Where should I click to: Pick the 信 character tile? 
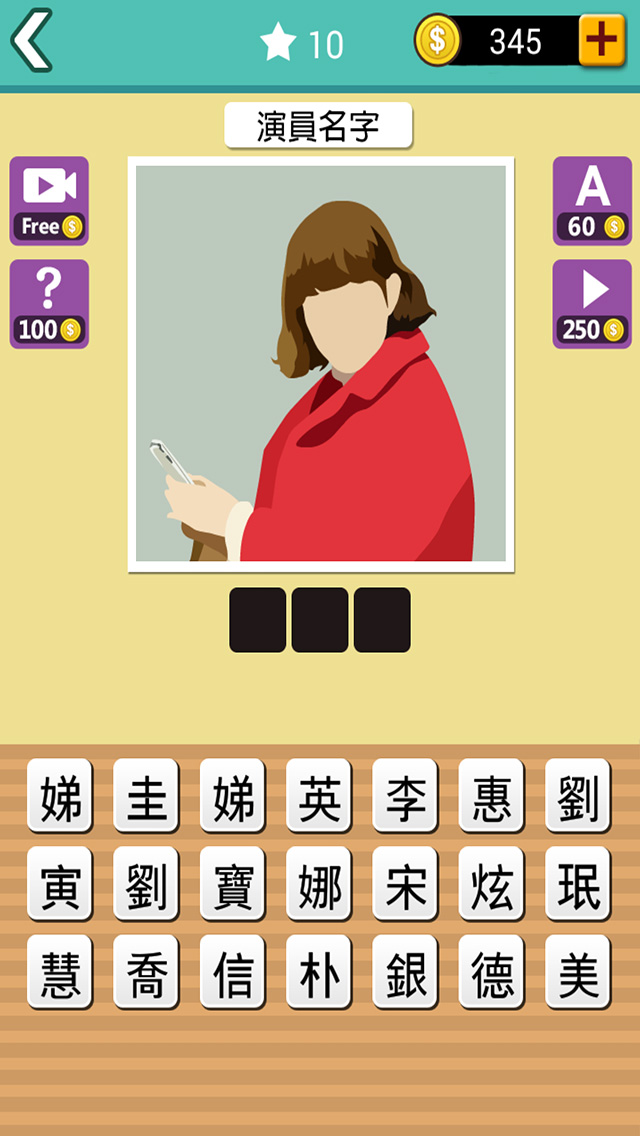233,971
